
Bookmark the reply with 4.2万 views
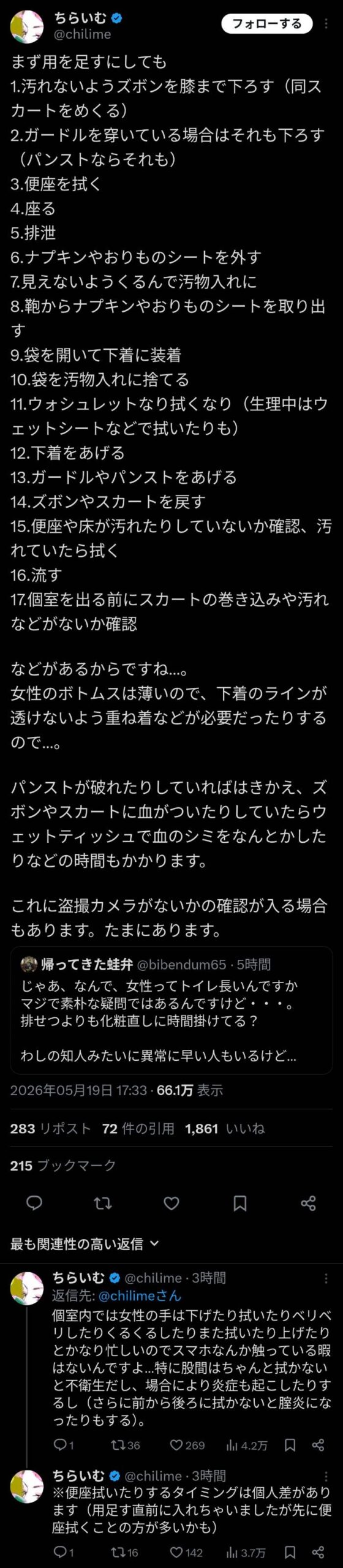[290, 1445]
